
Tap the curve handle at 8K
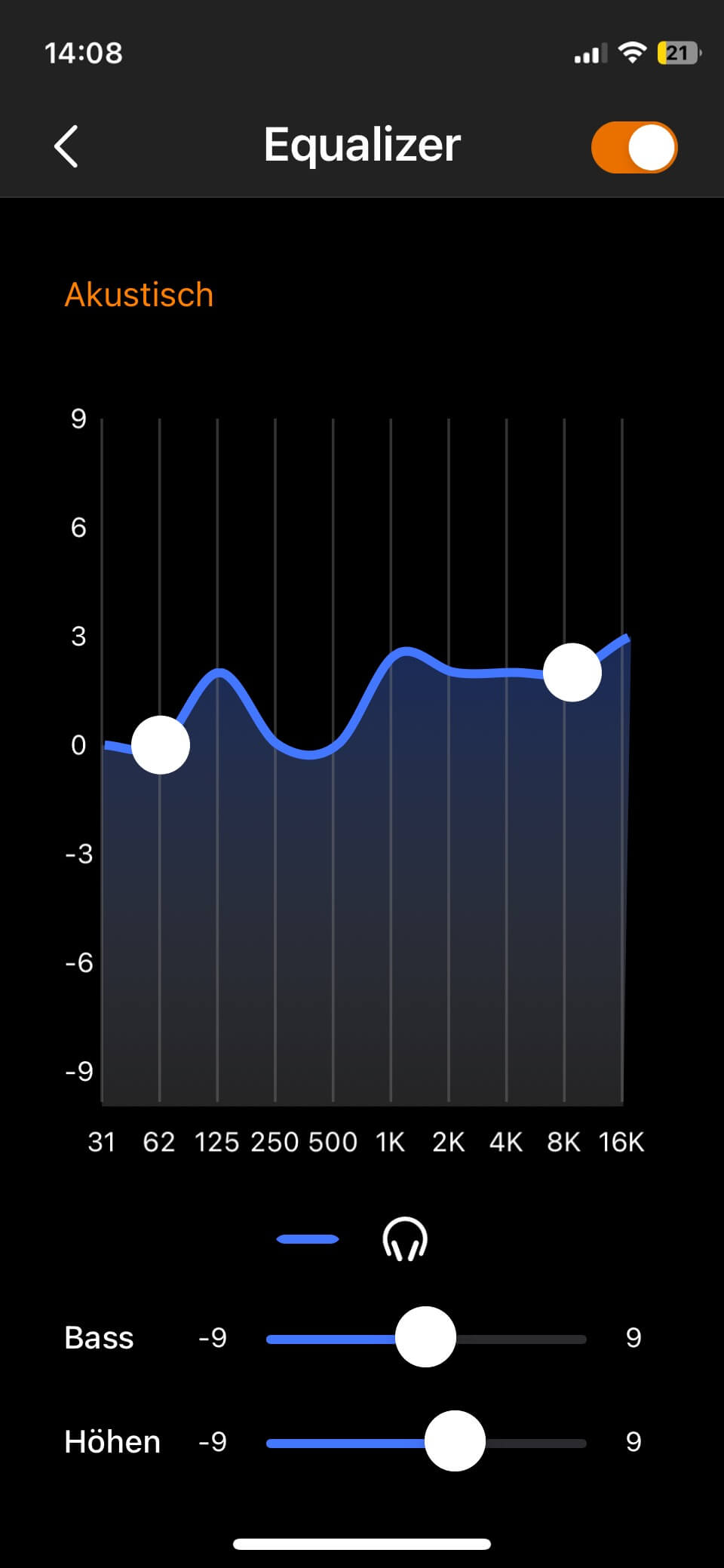click(x=572, y=672)
